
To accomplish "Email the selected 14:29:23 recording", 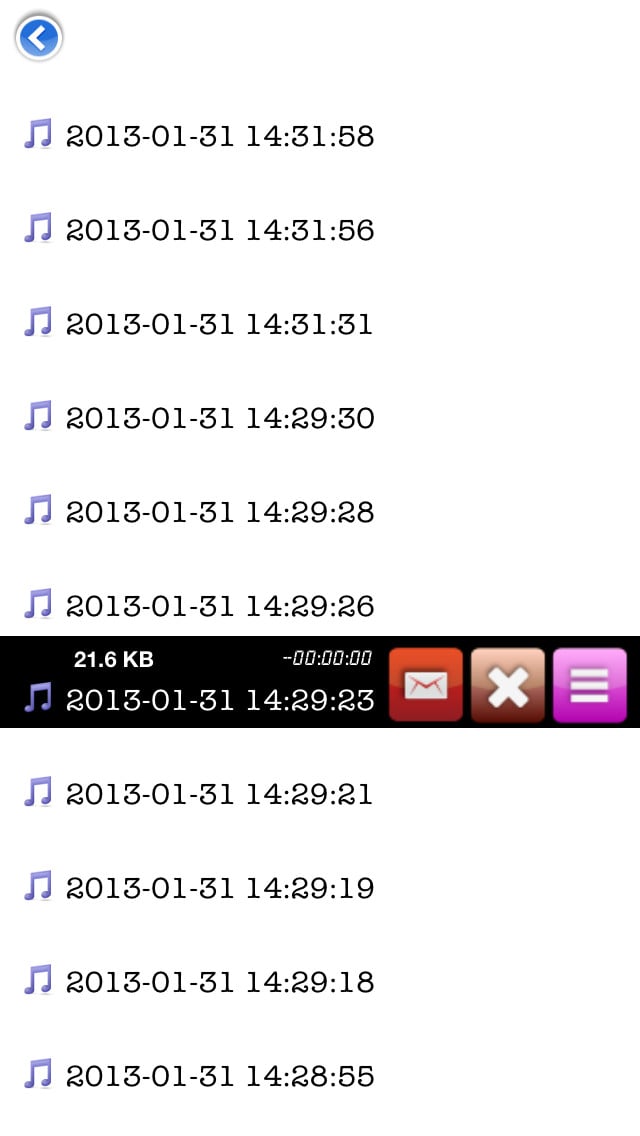I will click(x=425, y=685).
